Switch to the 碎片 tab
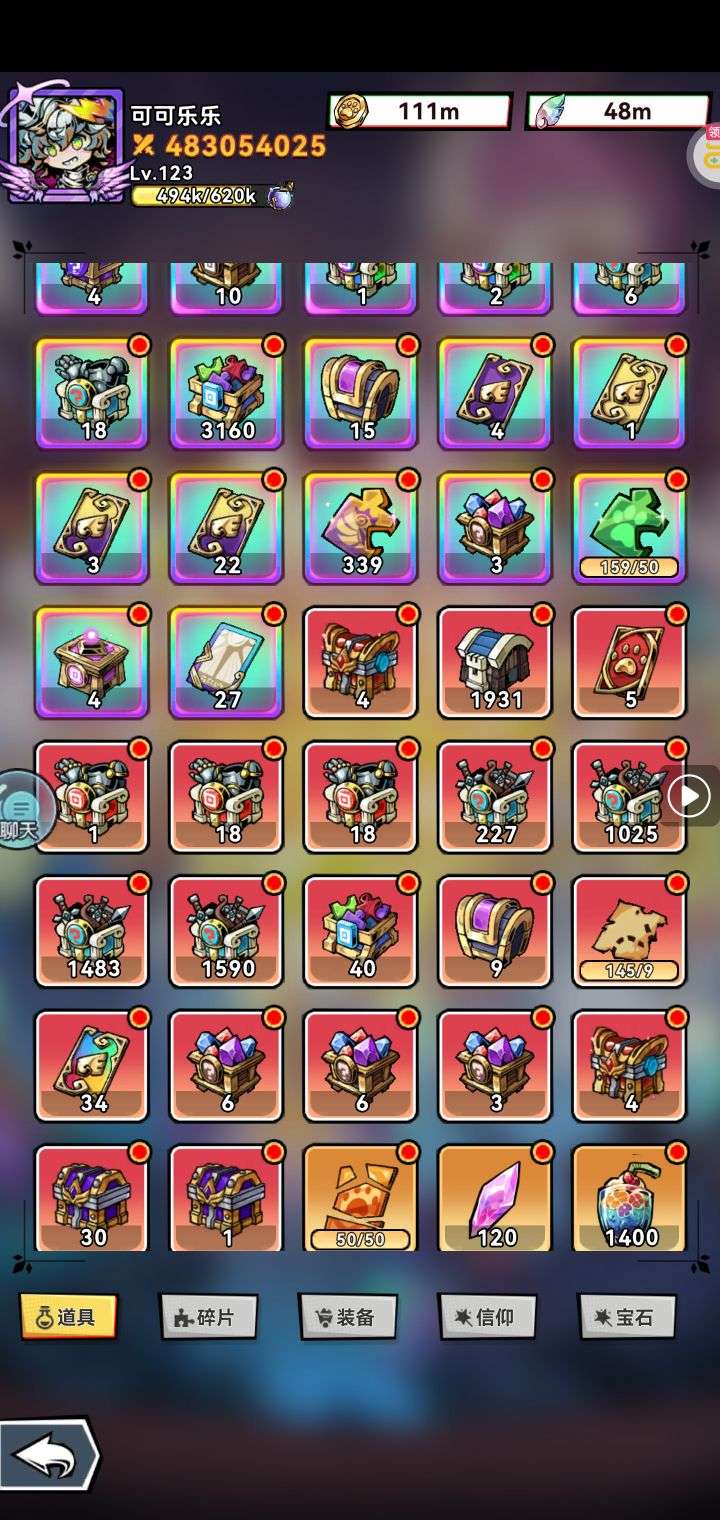This screenshot has height=1520, width=720. point(208,1317)
